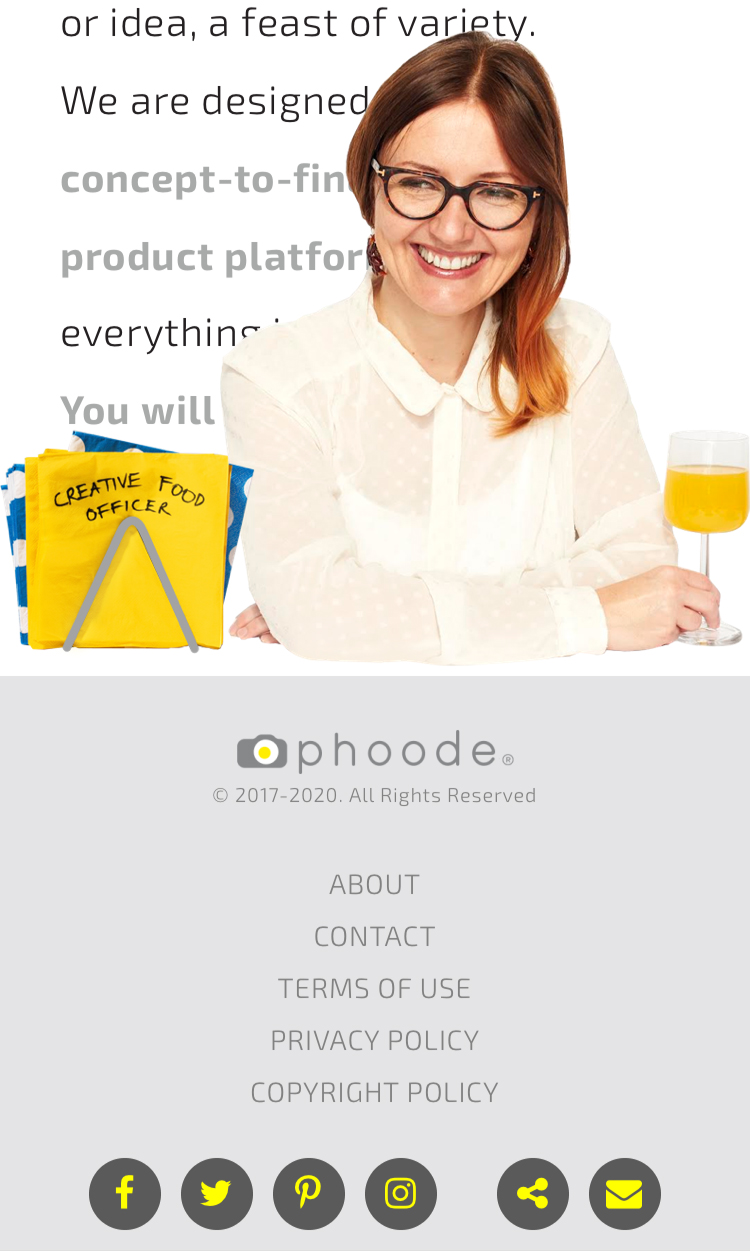The height and width of the screenshot is (1251, 750).
Task: Tap the email envelope icon
Action: coord(625,1194)
